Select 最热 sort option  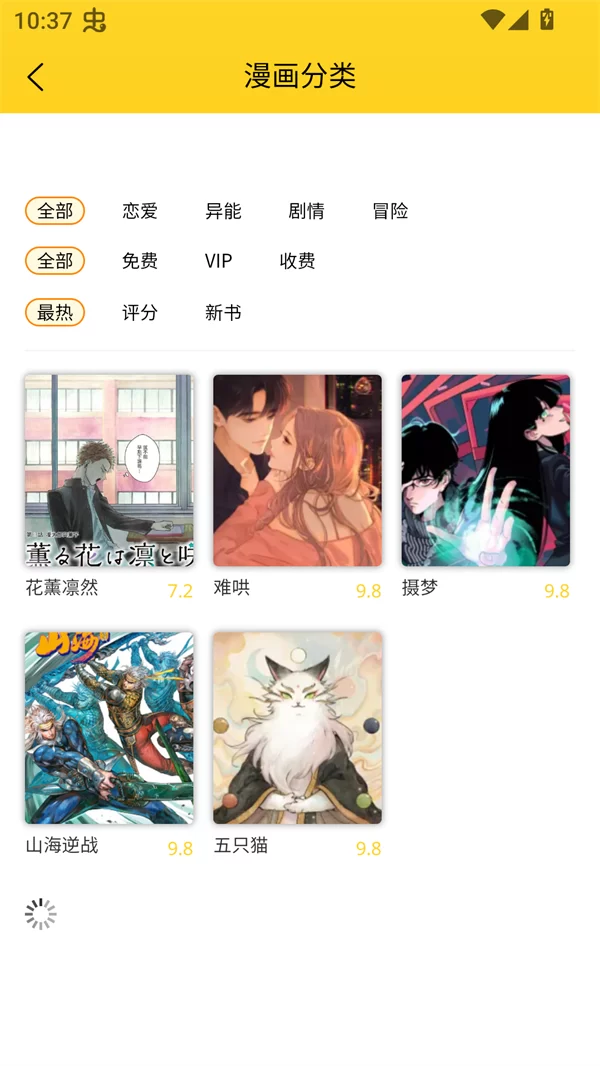point(55,313)
